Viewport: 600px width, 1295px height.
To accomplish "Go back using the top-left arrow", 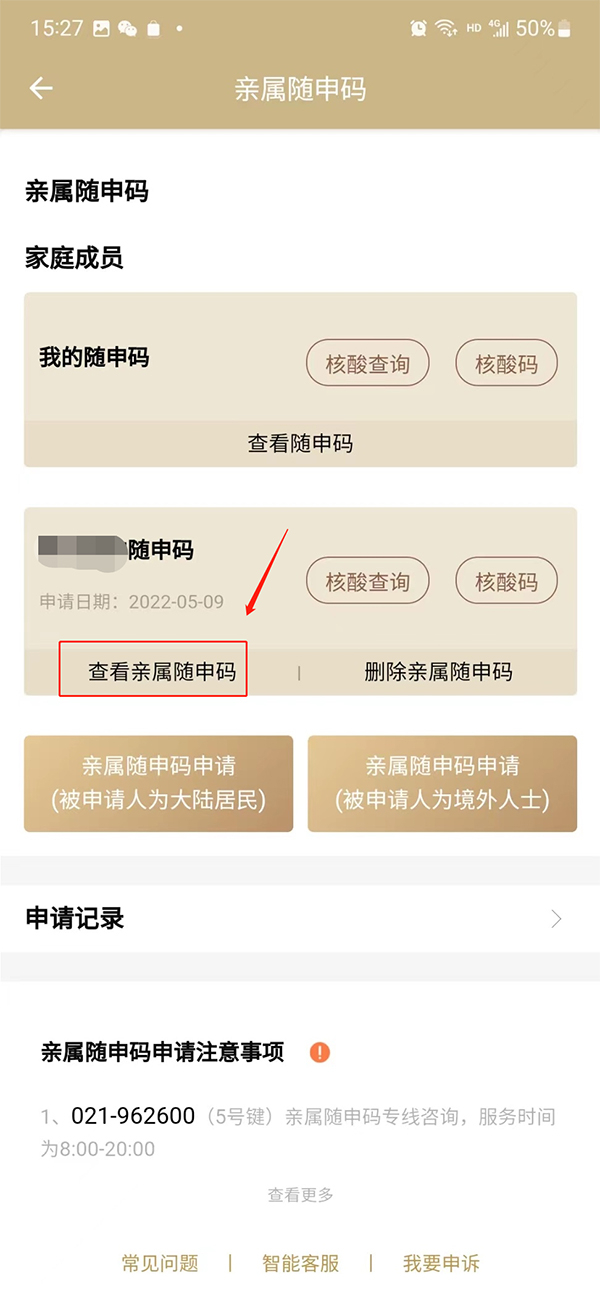I will (40, 88).
